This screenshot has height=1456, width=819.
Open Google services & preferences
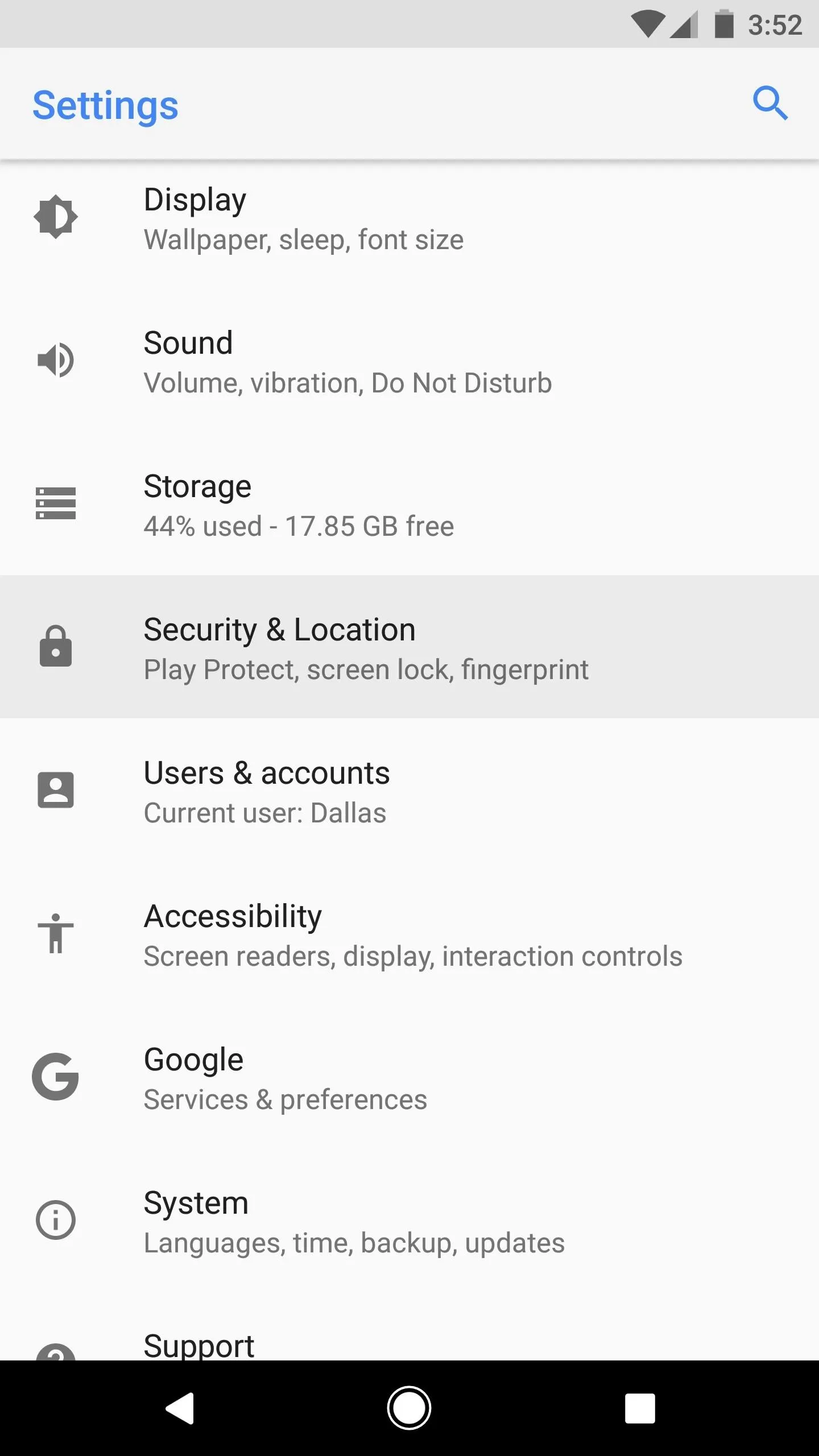[409, 1077]
